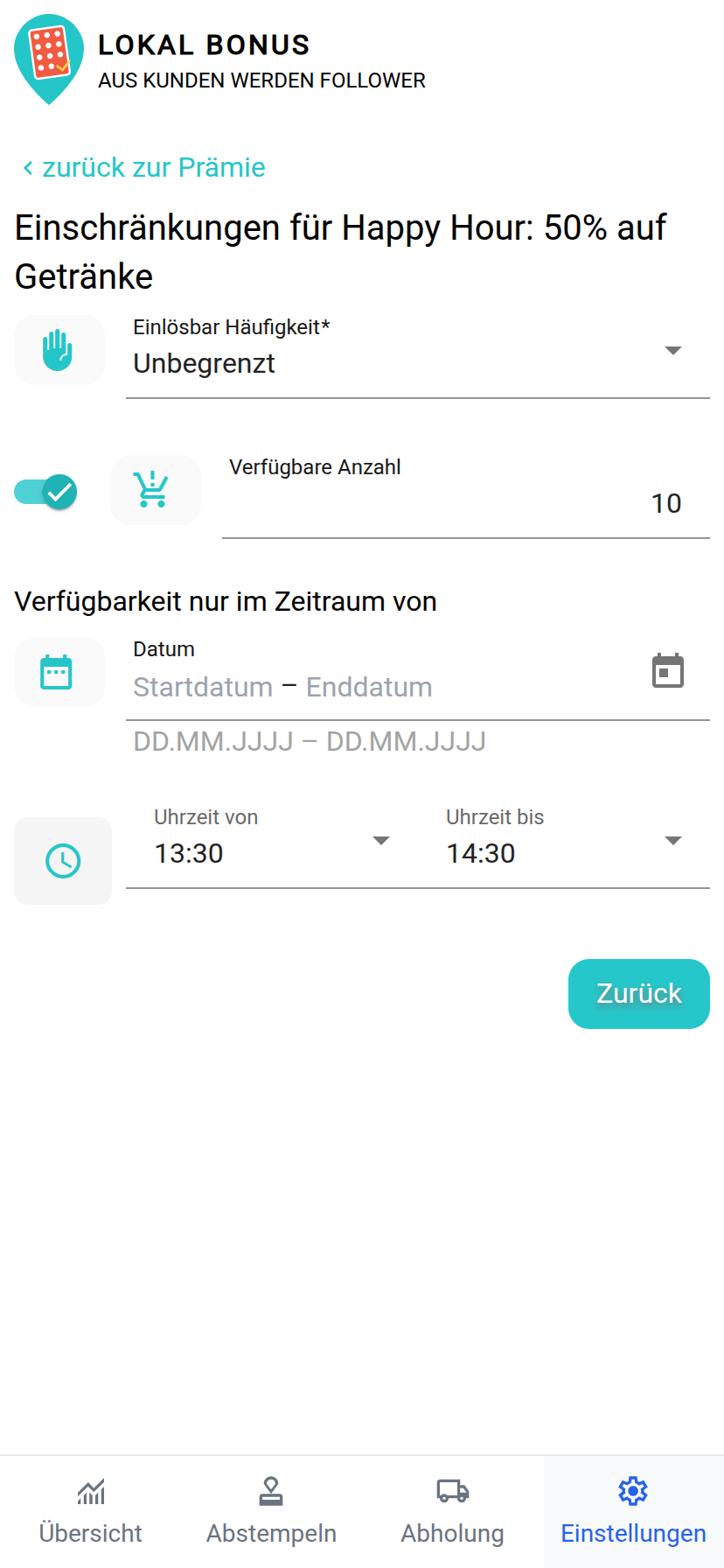Open the date range picker calendar icon
The width and height of the screenshot is (724, 1568).
point(669,669)
